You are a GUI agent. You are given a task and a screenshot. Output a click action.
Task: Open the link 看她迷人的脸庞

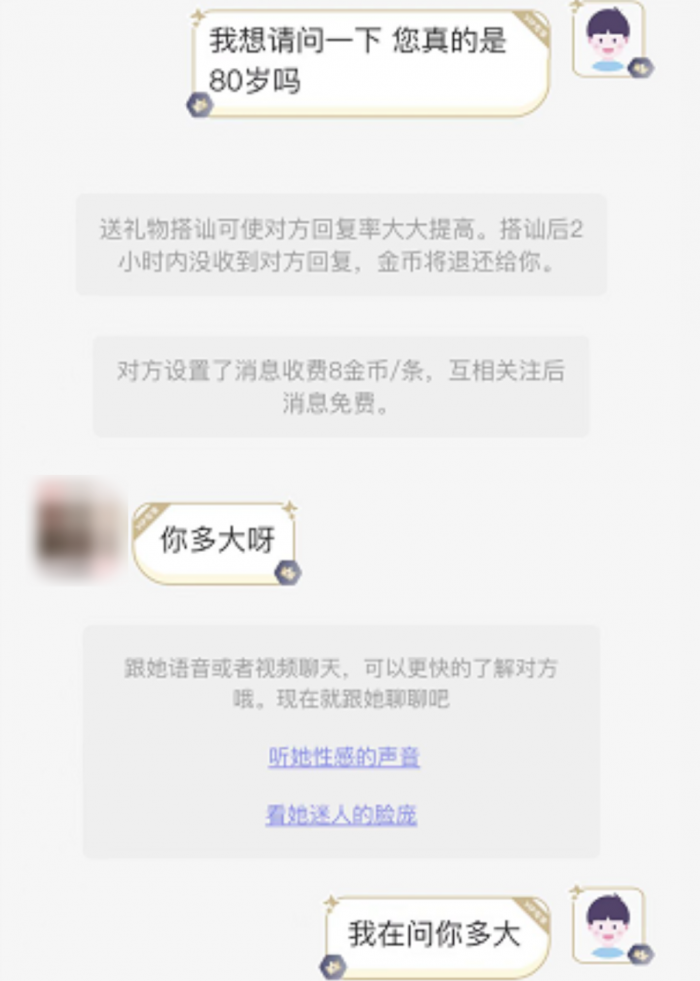[341, 815]
